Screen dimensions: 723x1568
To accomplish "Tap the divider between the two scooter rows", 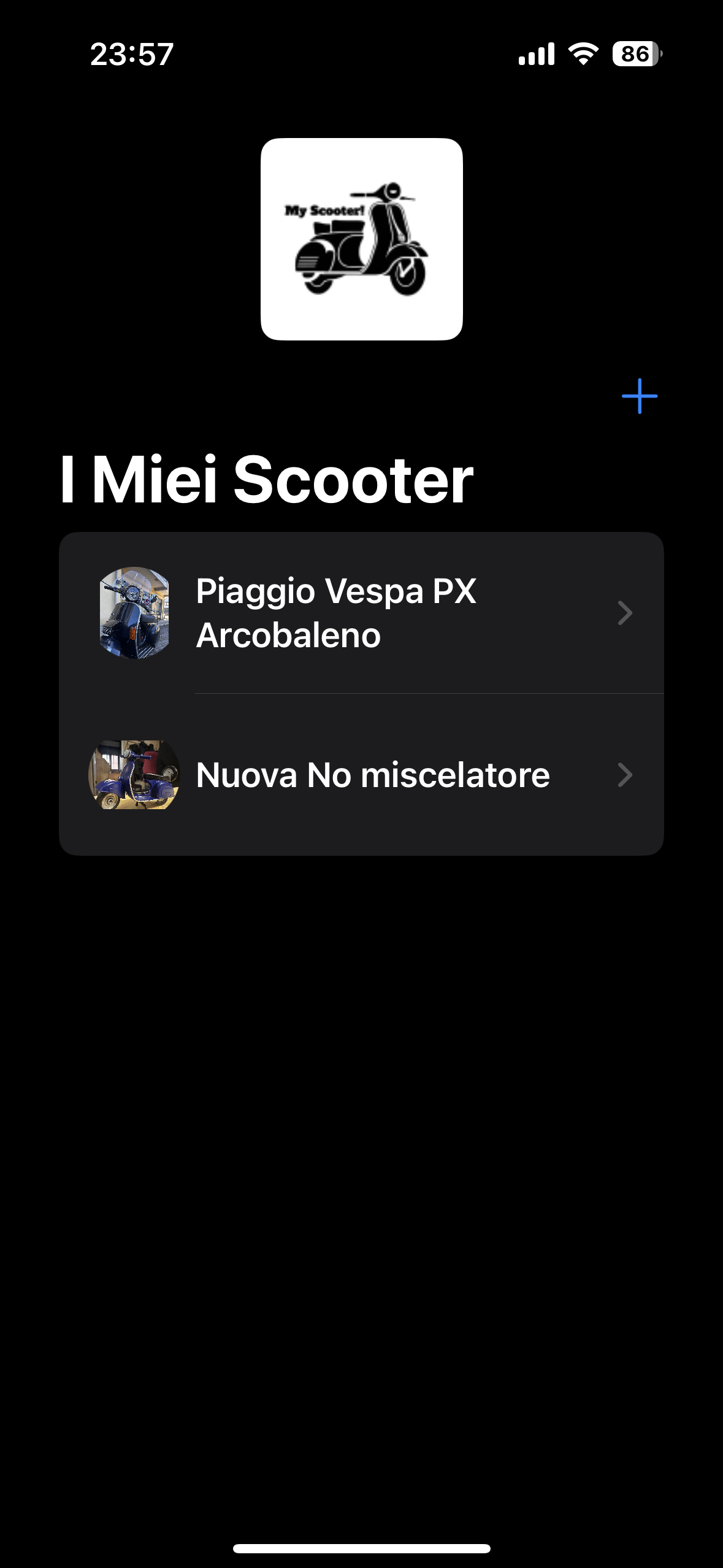I will (x=428, y=693).
